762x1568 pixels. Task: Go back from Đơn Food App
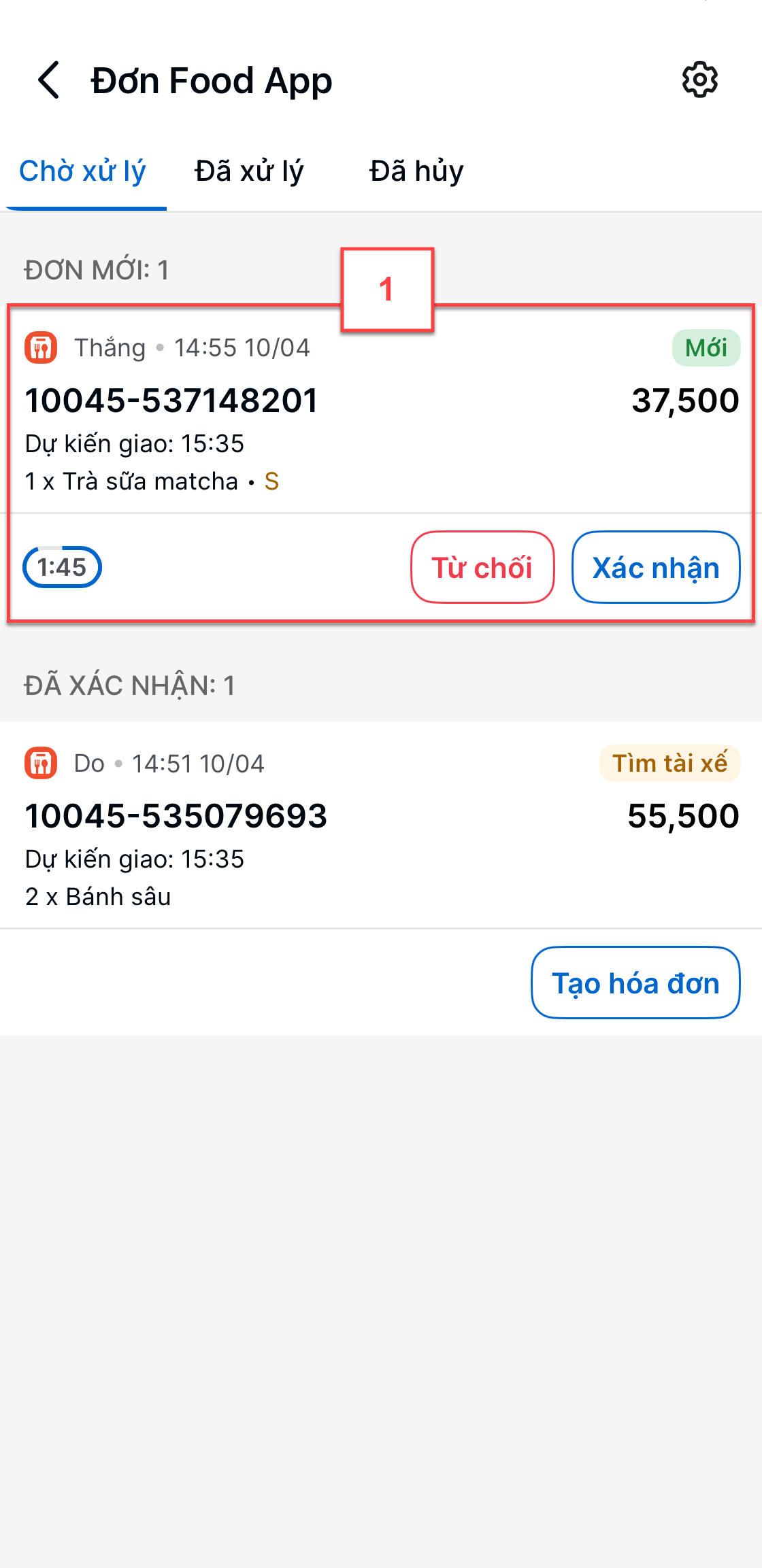pos(49,80)
